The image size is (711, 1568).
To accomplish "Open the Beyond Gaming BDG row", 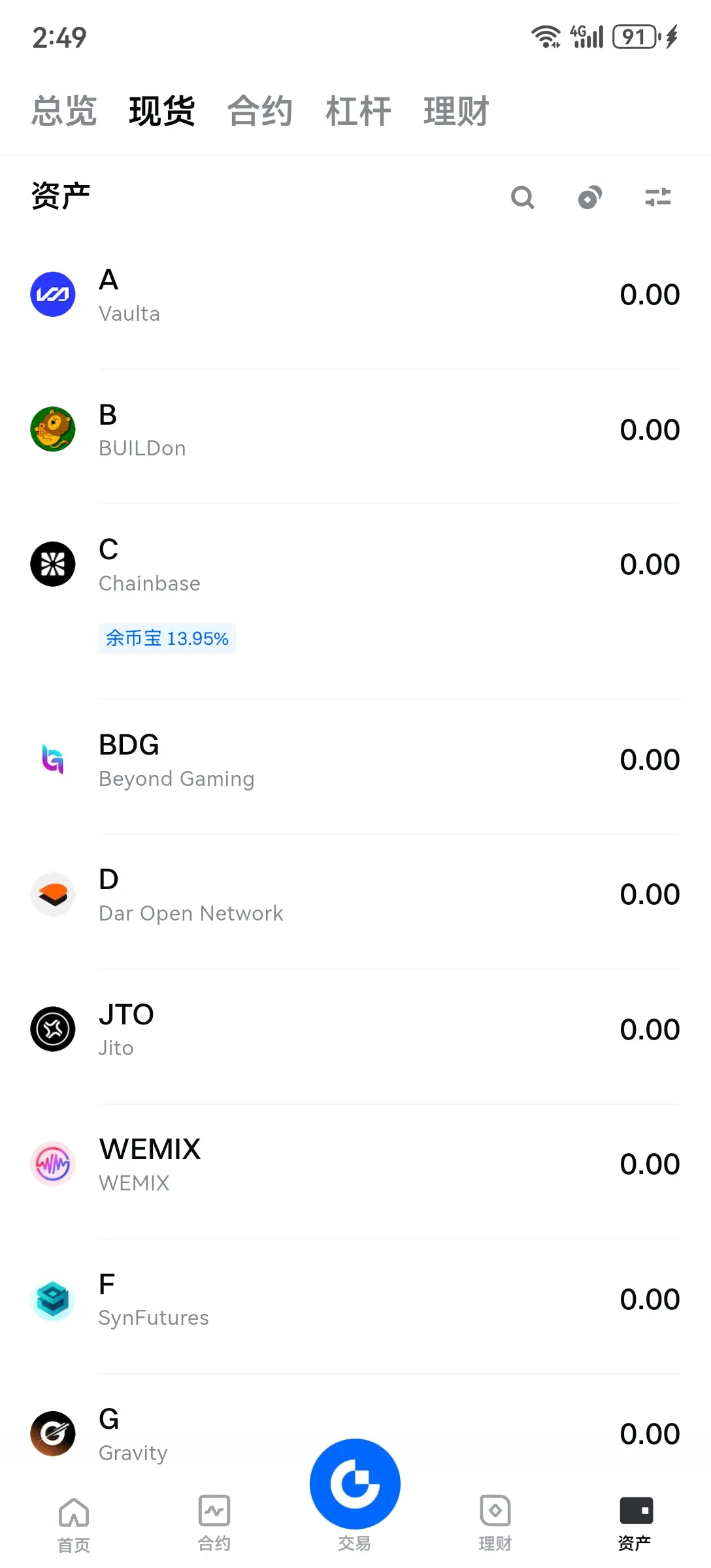I will coord(355,760).
